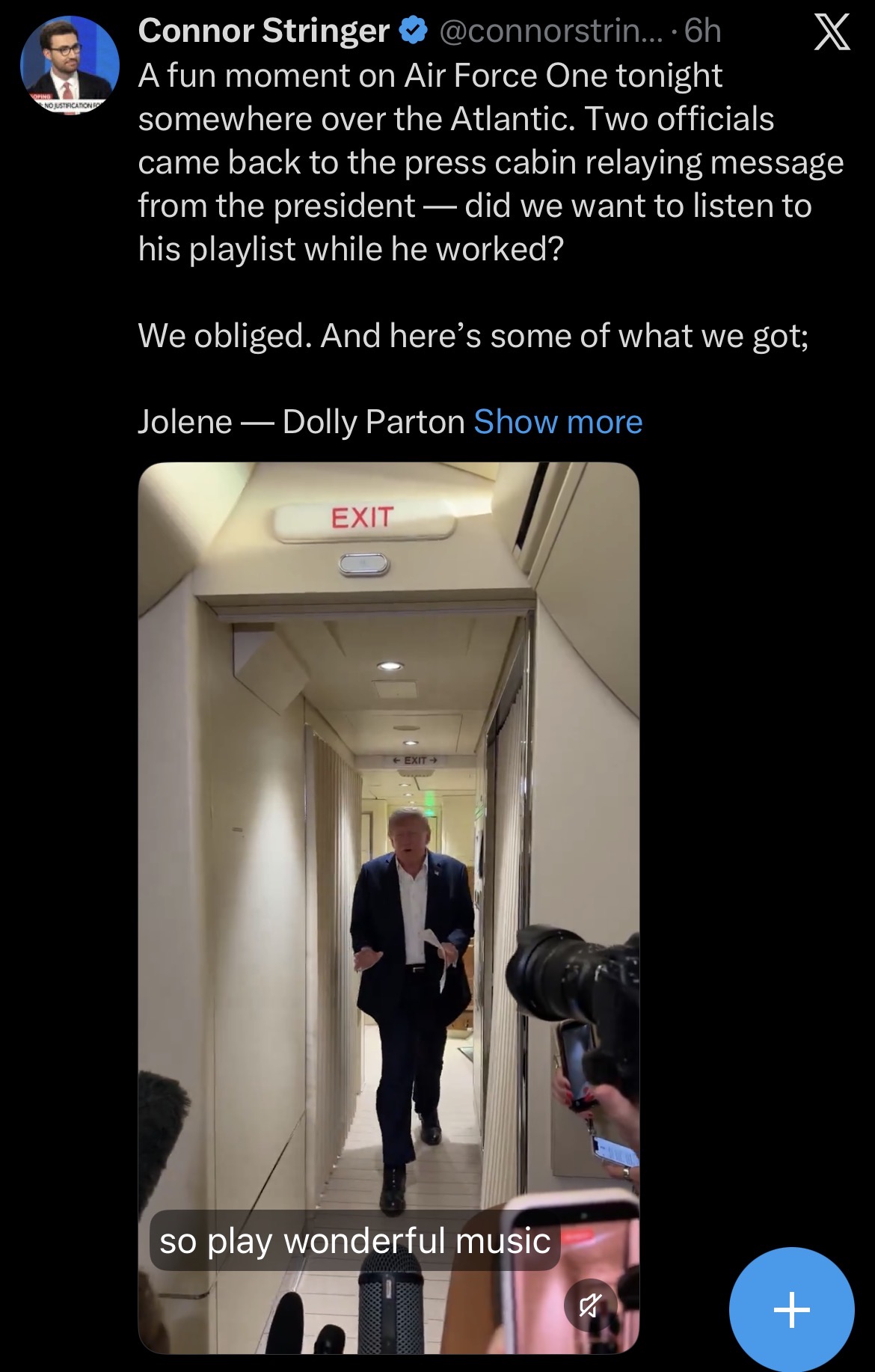
Task: Tap the X logo icon on the post
Action: 832,33
